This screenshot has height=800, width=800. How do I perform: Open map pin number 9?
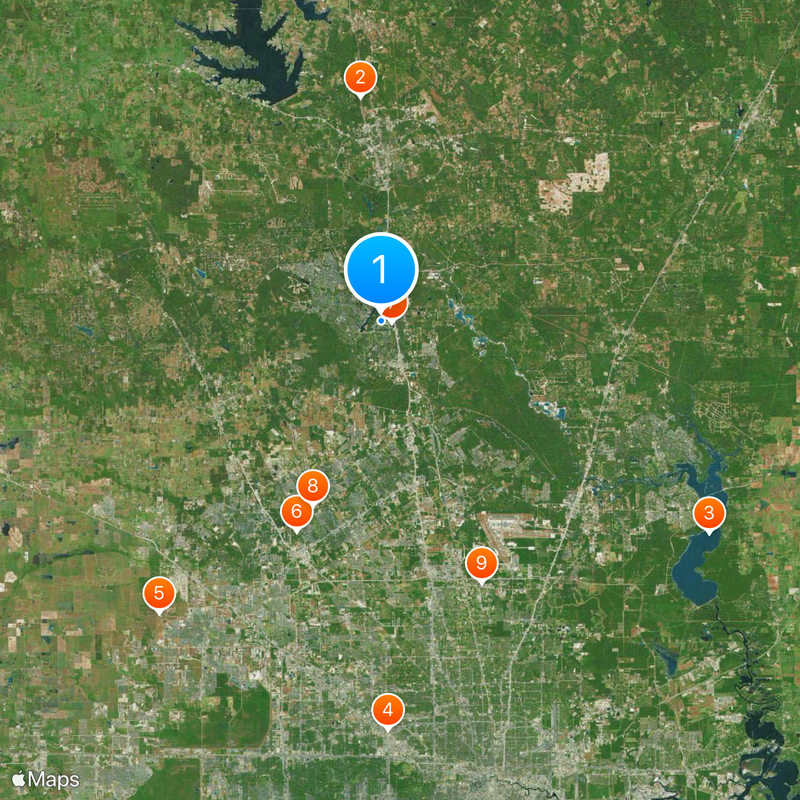(482, 564)
